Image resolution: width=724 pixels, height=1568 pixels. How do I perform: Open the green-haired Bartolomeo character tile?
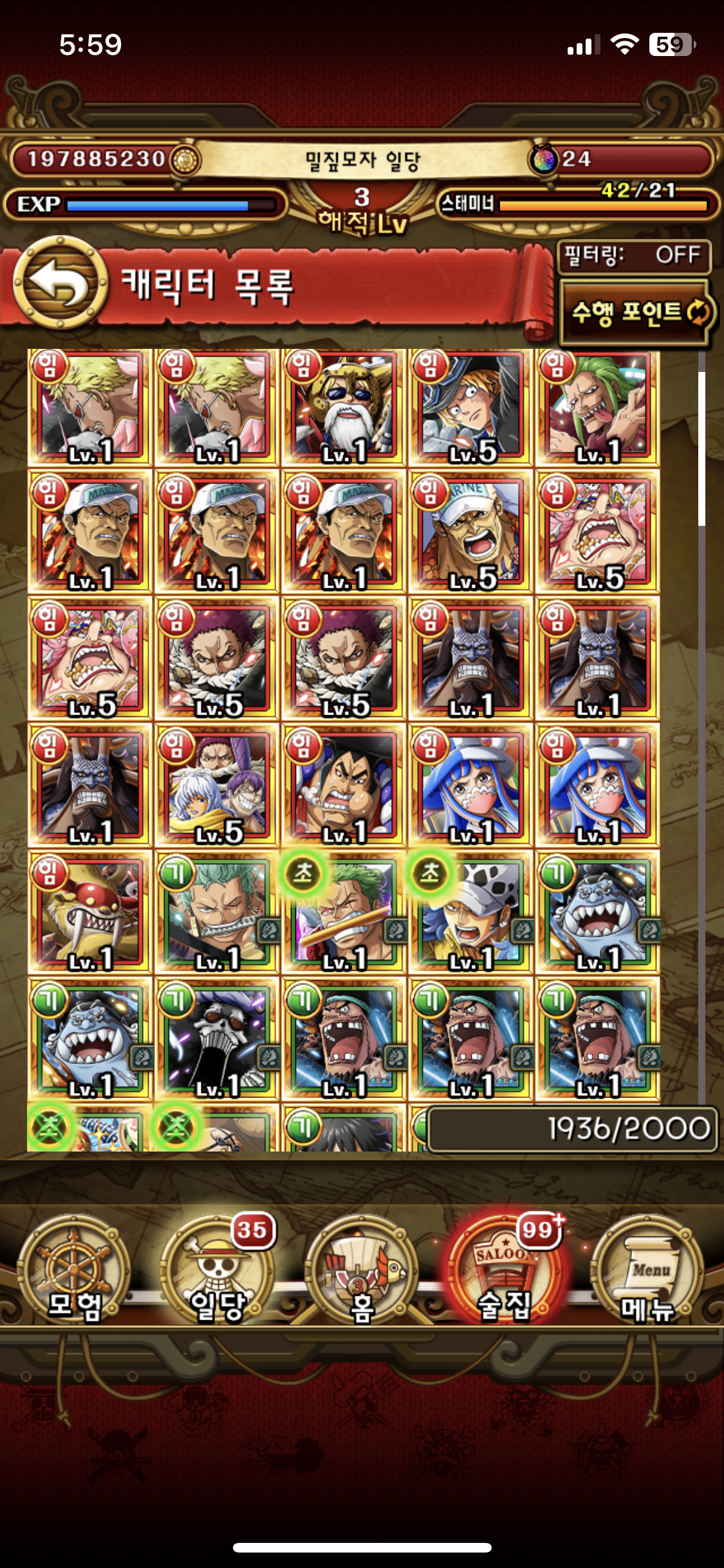tap(597, 407)
